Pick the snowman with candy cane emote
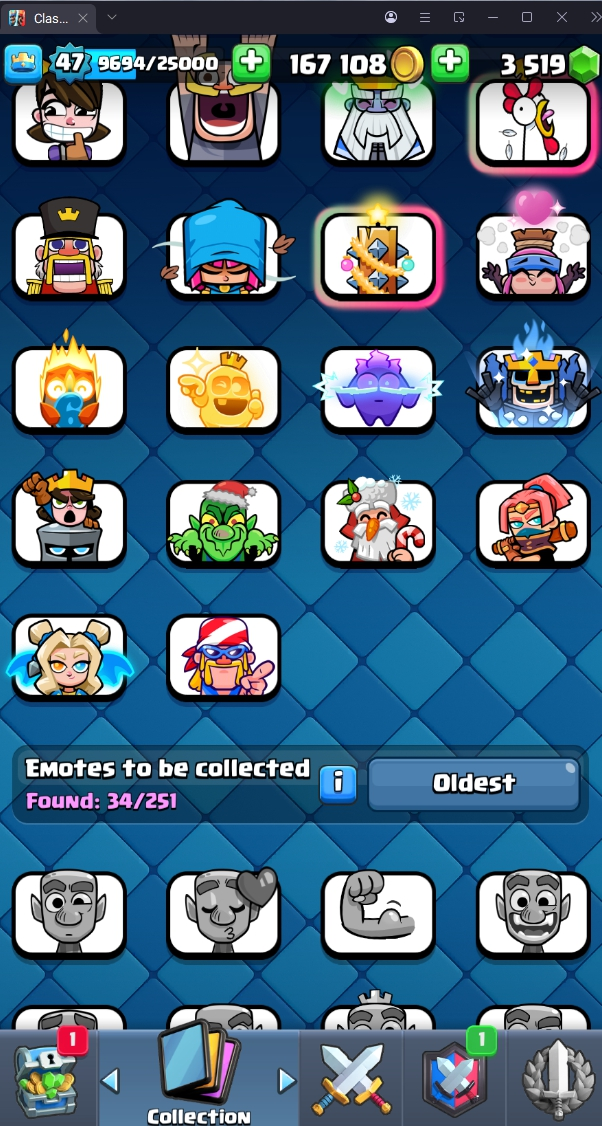The height and width of the screenshot is (1126, 602). [378, 523]
